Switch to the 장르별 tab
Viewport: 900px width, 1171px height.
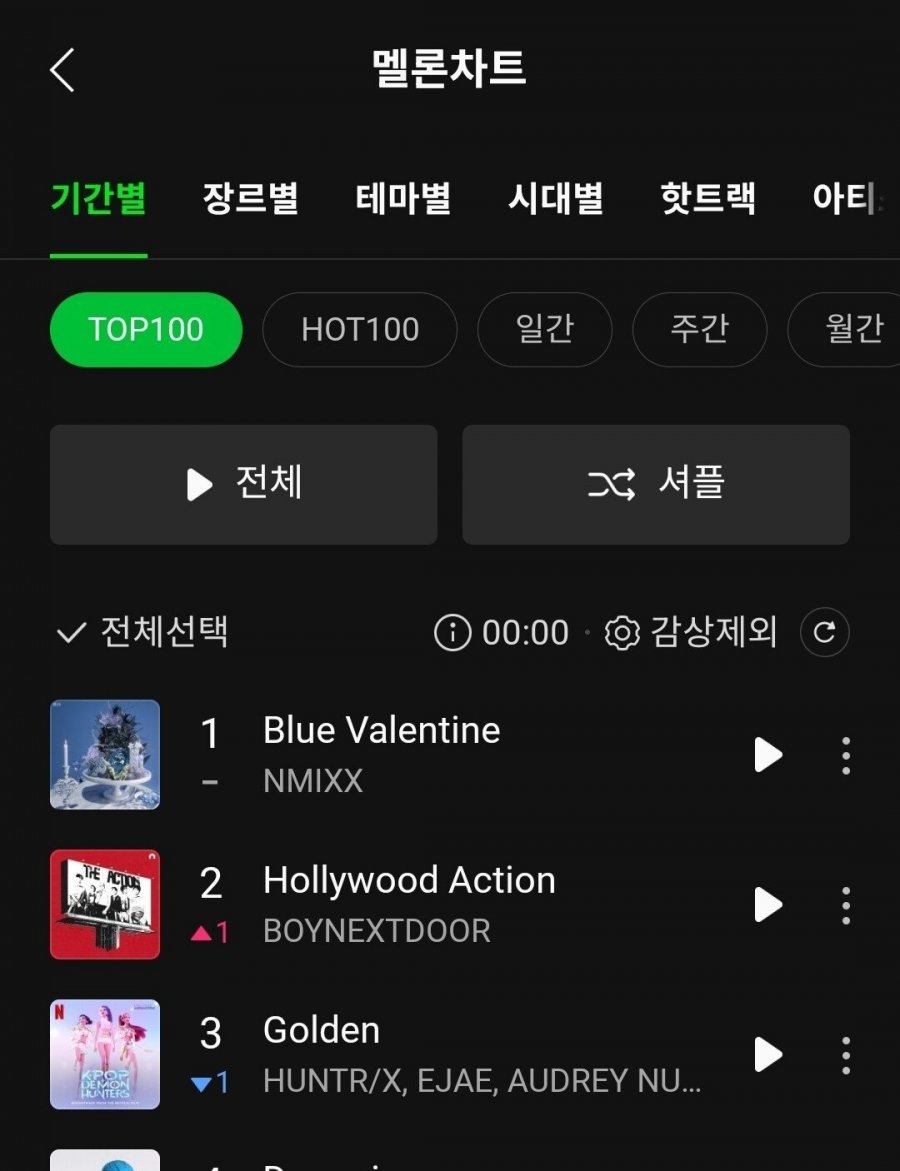click(x=250, y=198)
